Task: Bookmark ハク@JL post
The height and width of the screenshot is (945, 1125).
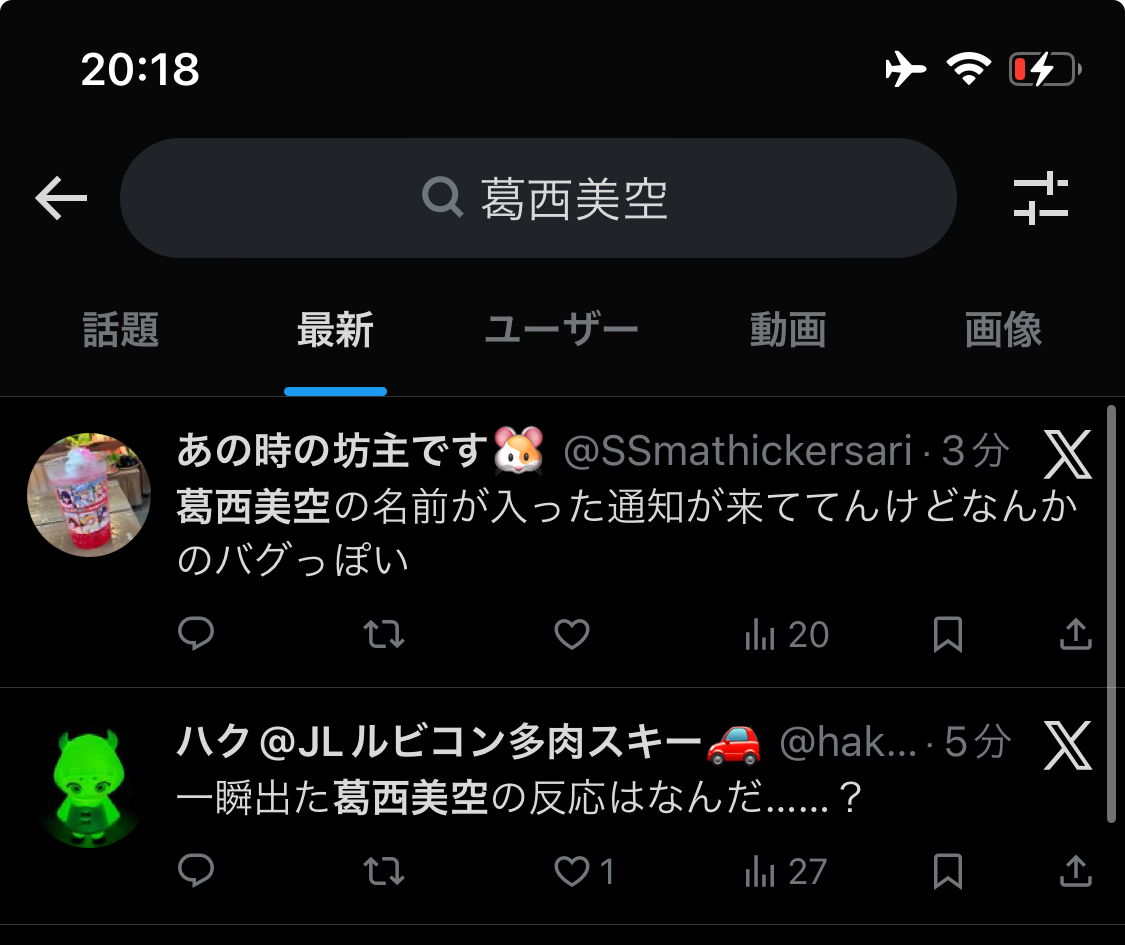Action: pyautogui.click(x=947, y=871)
